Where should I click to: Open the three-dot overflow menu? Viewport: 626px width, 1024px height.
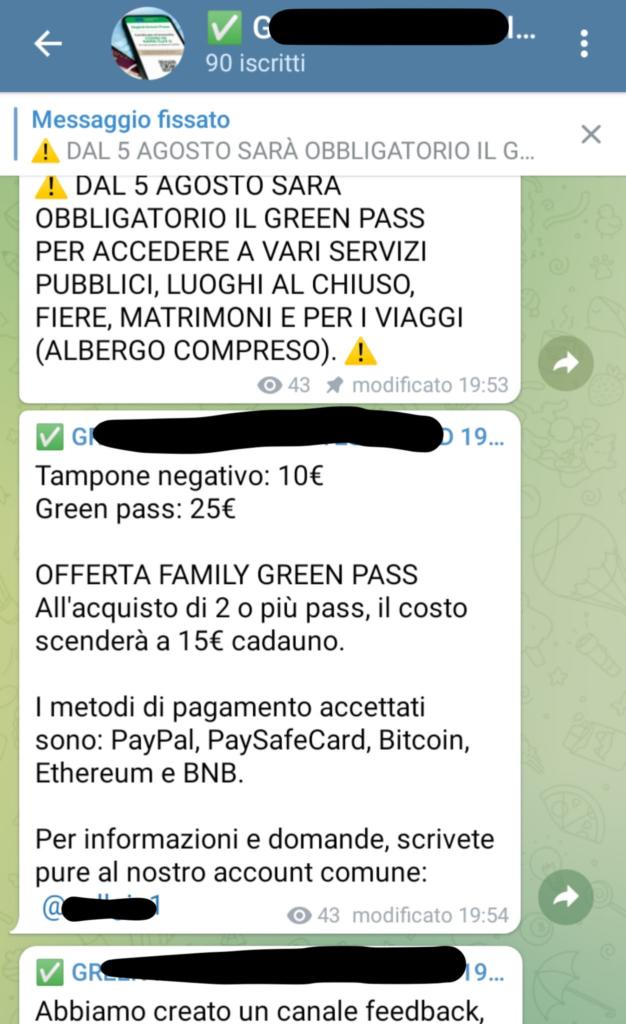(584, 44)
